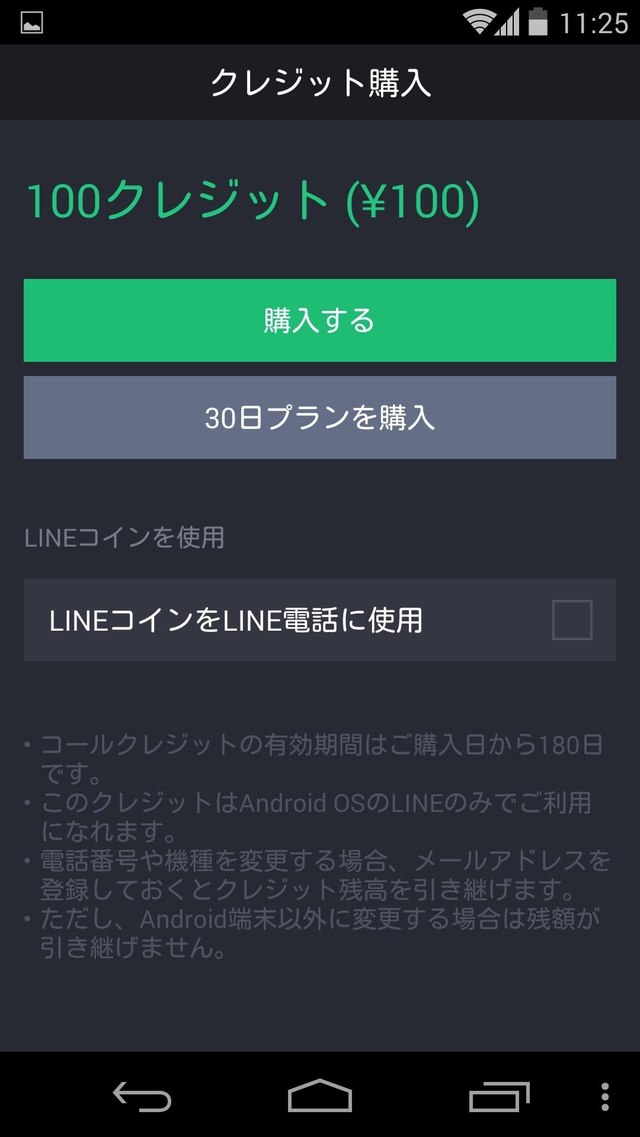640x1137 pixels.
Task: Go to the home screen
Action: [320, 1096]
